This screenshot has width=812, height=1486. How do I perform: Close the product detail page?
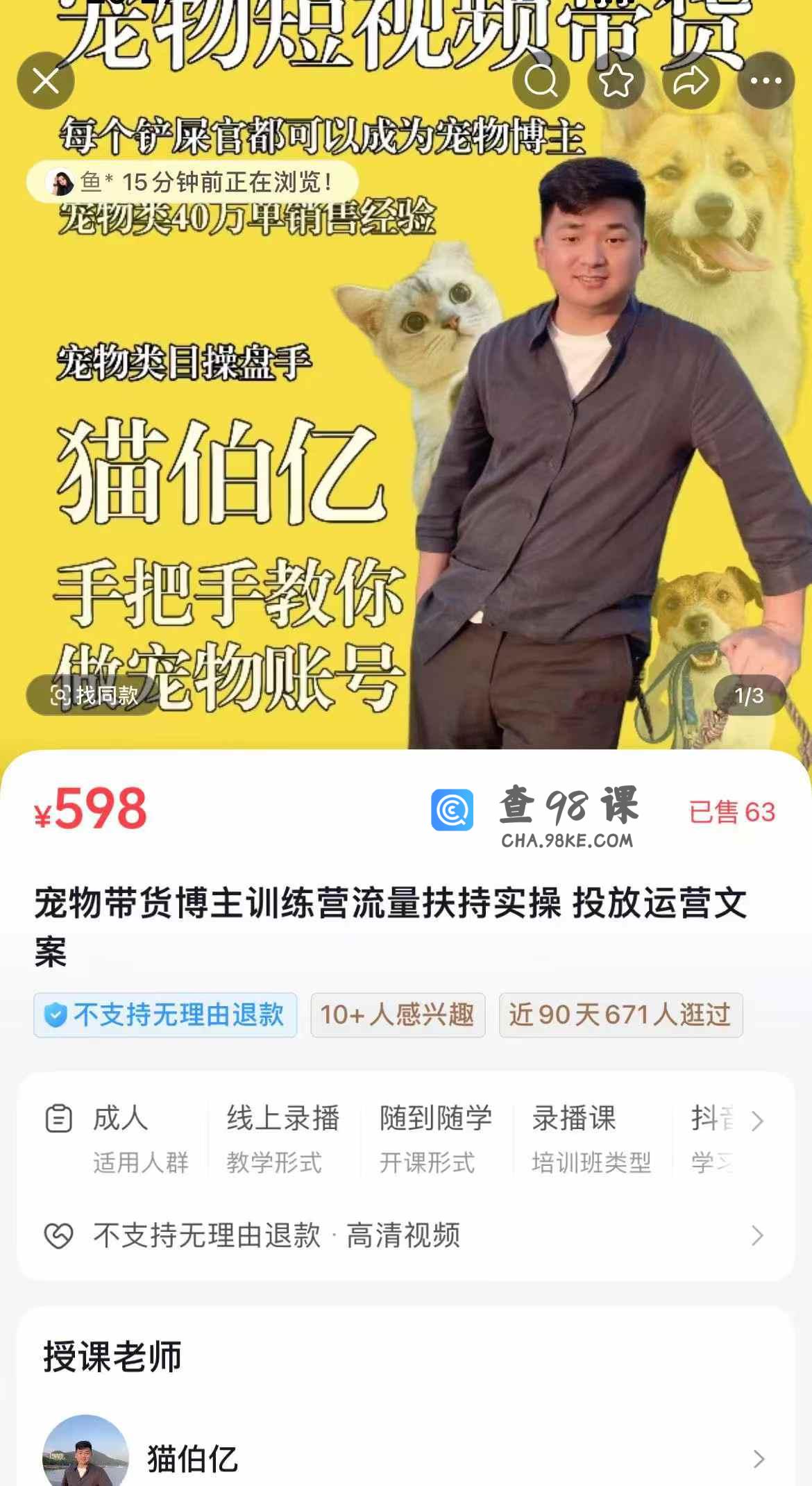tap(46, 81)
